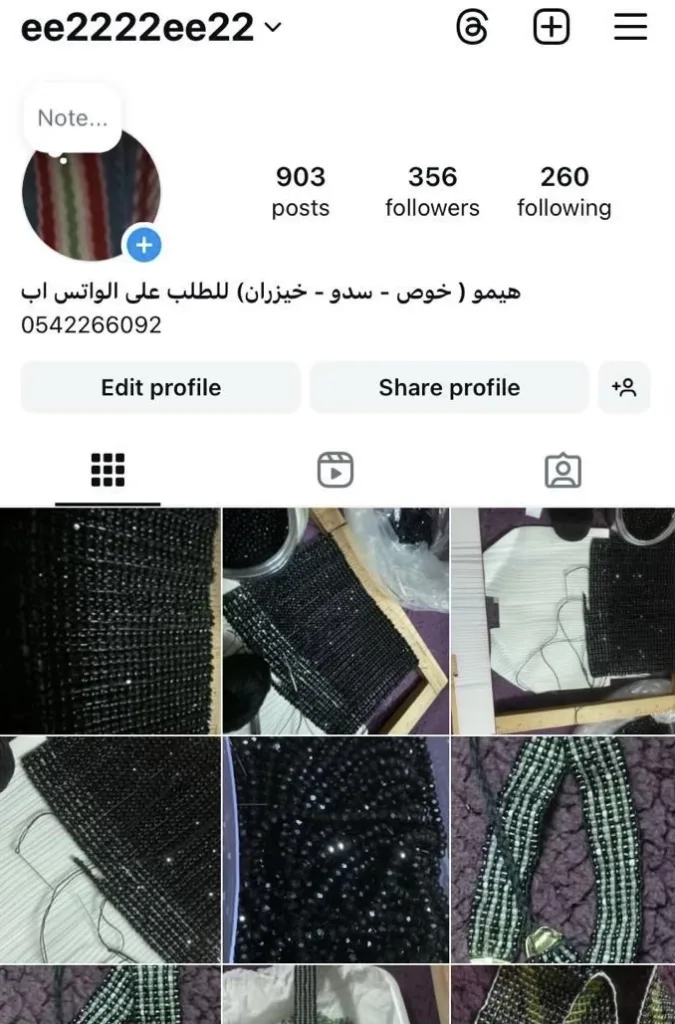
Task: Create a new post with the plus icon
Action: (x=551, y=28)
